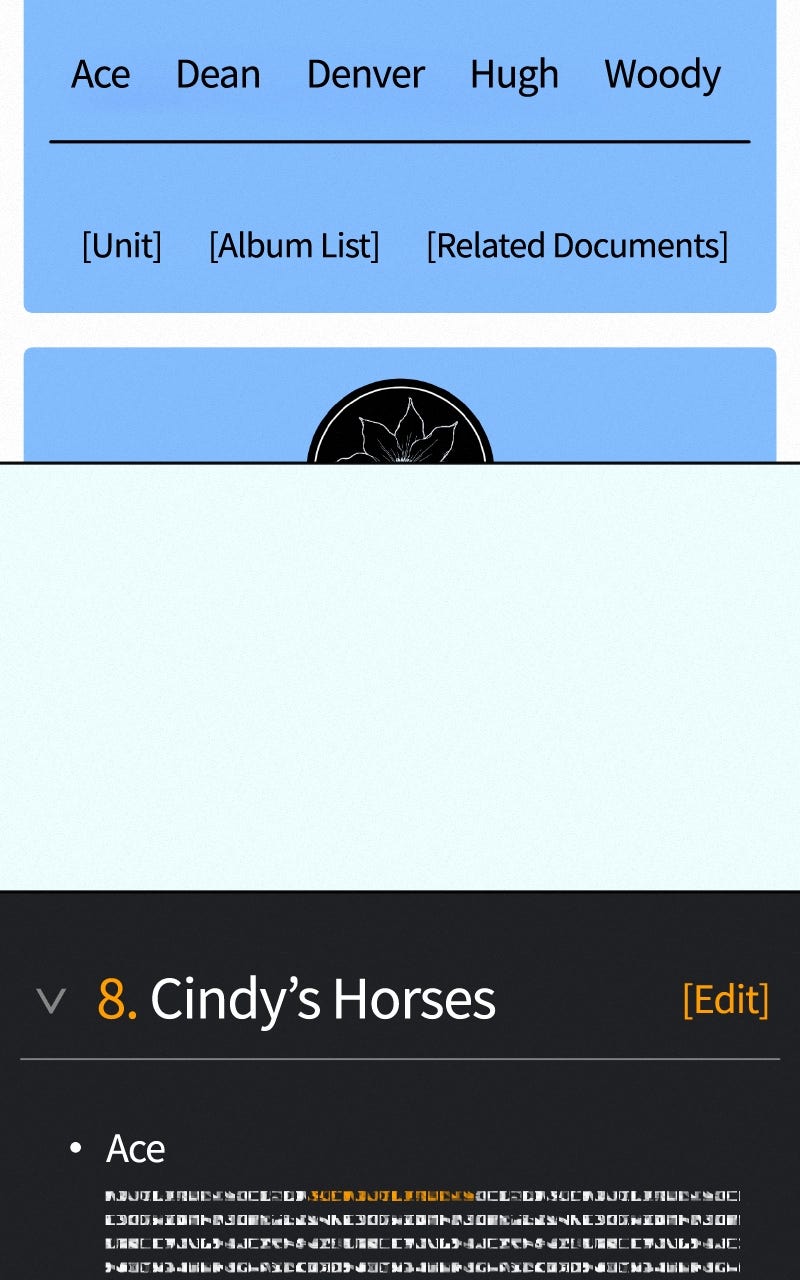Collapse the Cindy's Horses section

coord(51,1000)
